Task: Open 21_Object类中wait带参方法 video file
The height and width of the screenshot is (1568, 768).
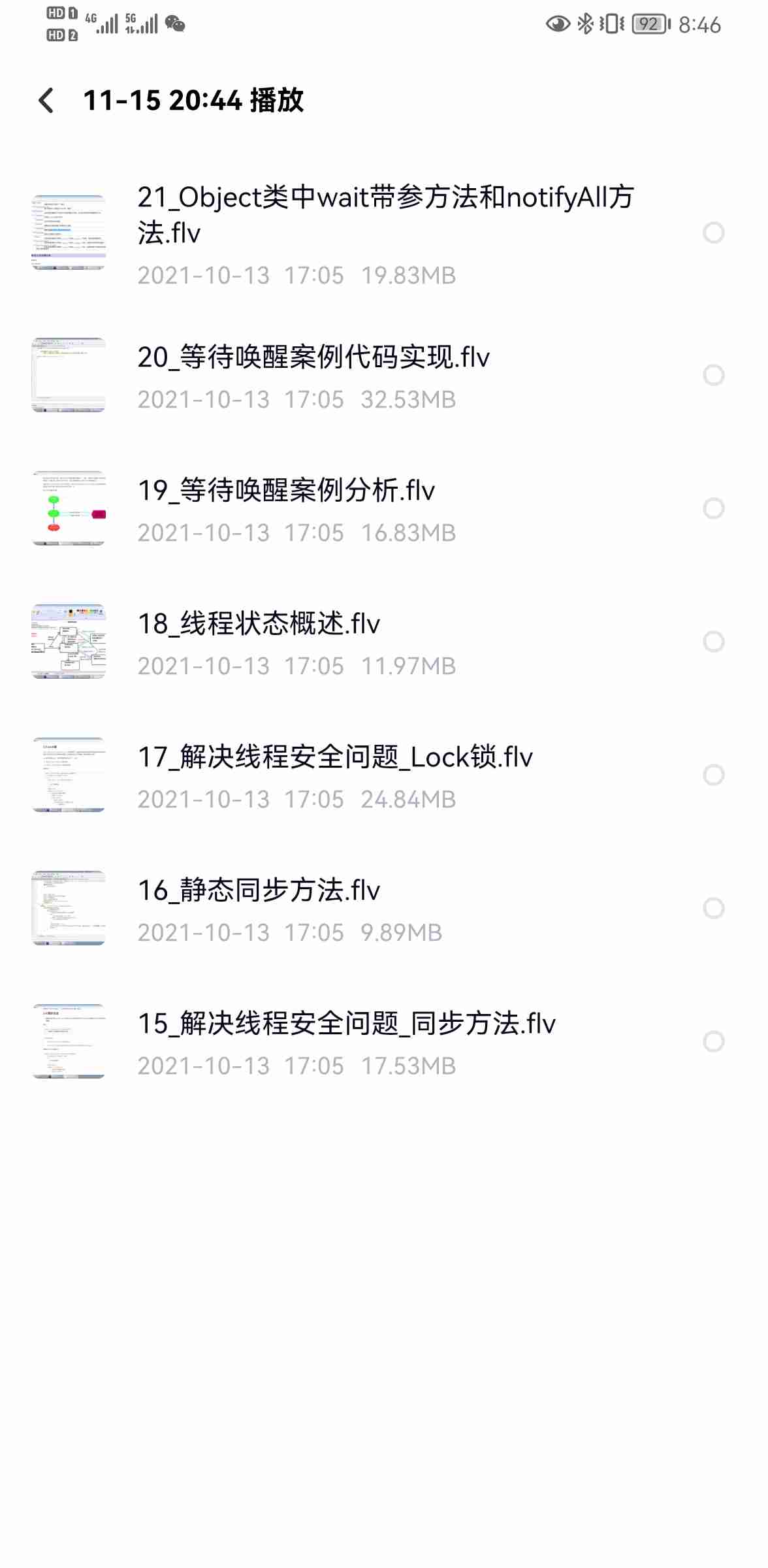Action: (385, 214)
